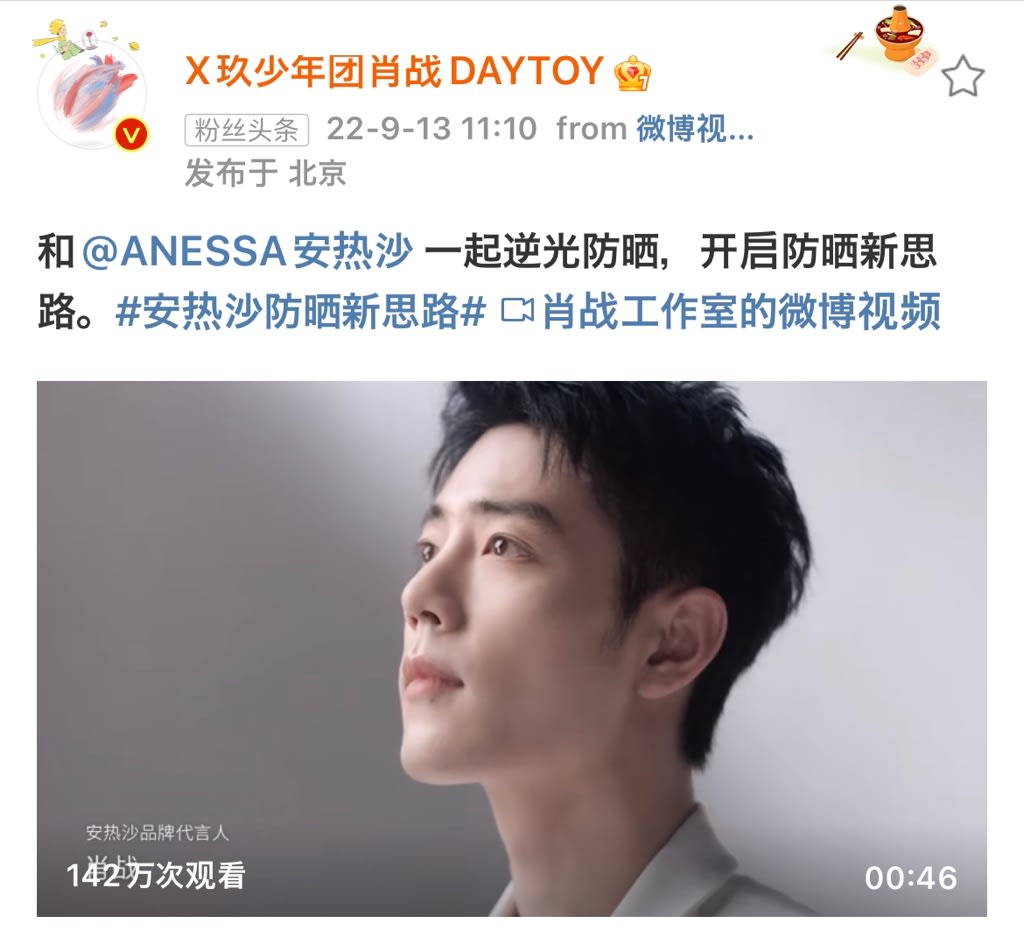Open 肖战工作室的微博视频 video link

point(722,312)
